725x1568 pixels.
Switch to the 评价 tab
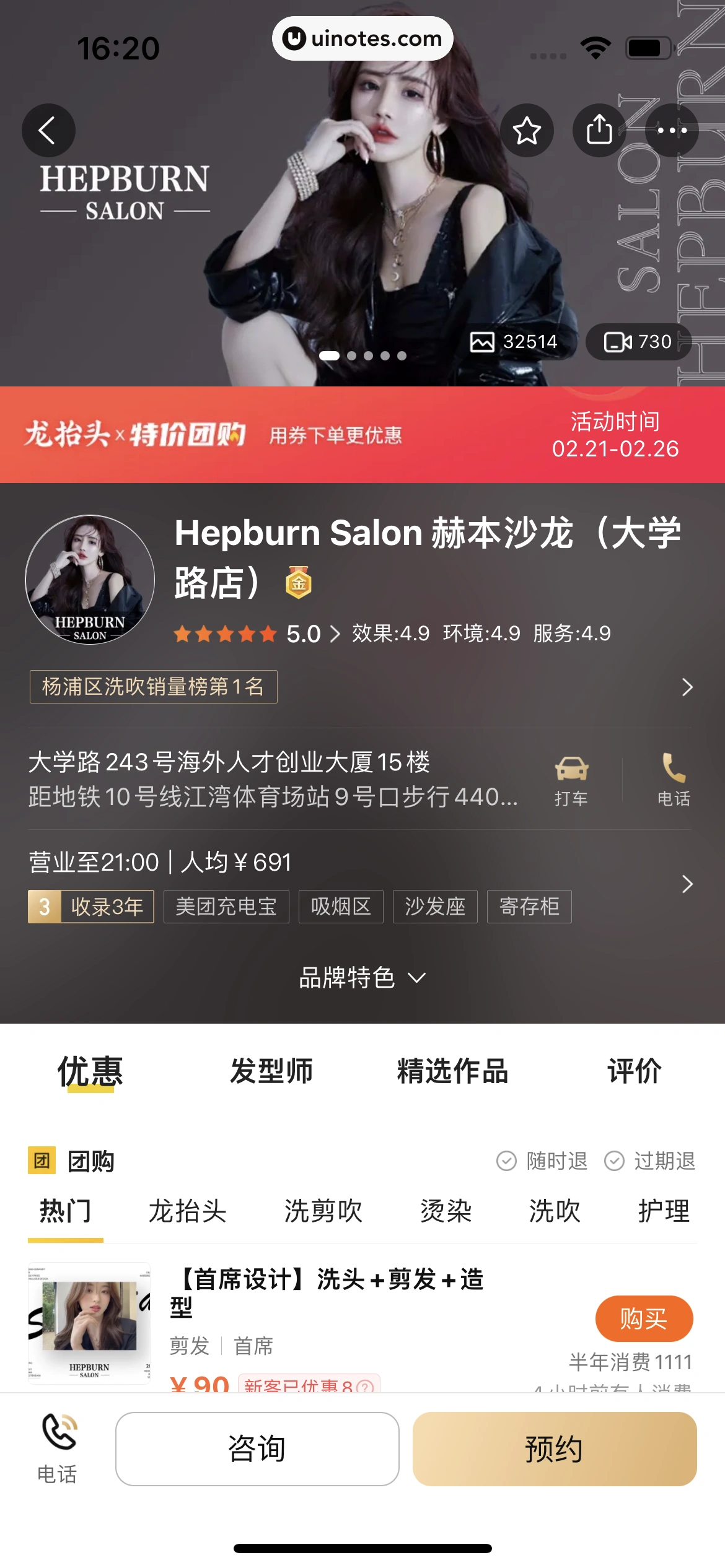point(634,1071)
